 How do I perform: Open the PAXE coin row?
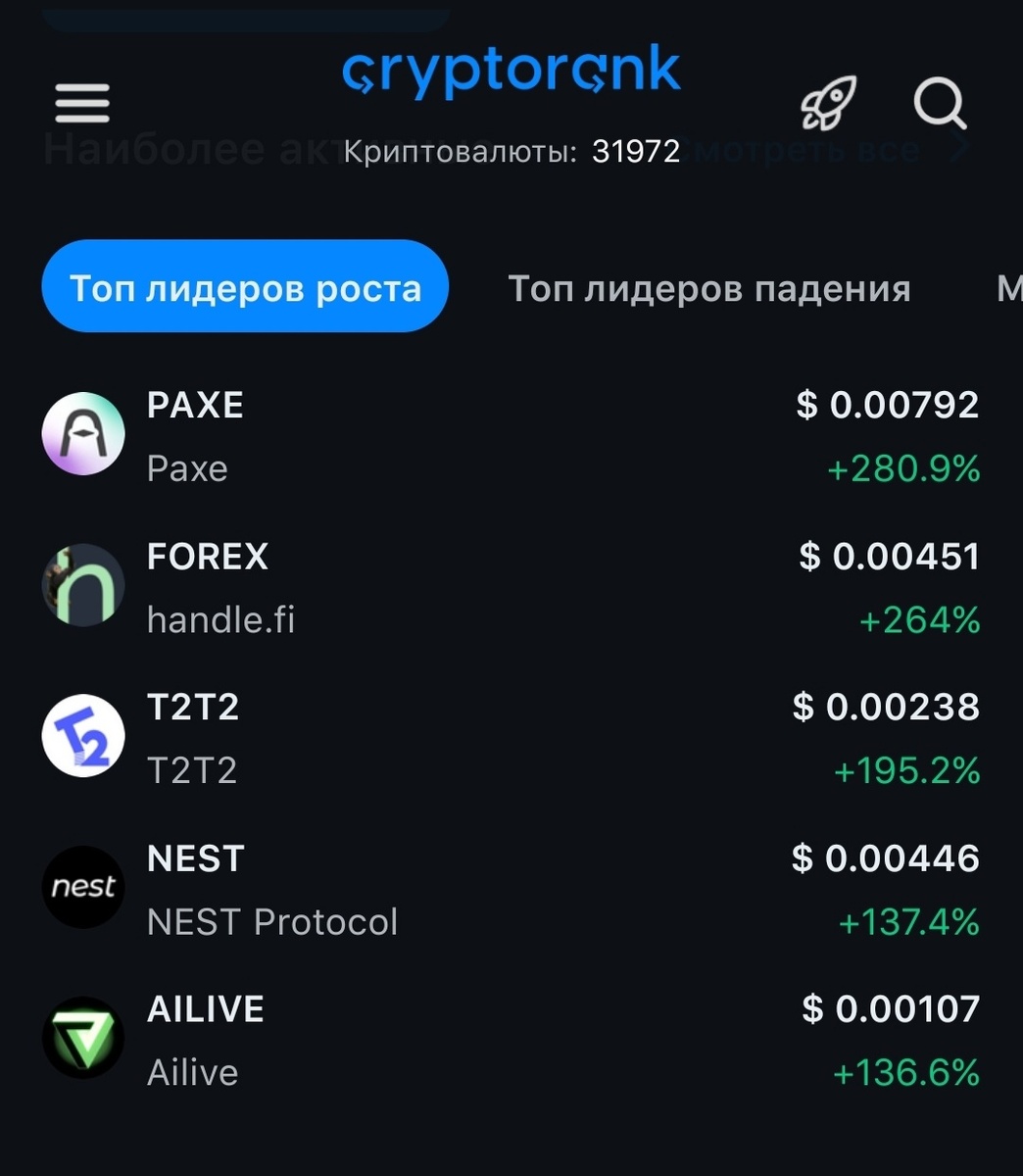pyautogui.click(x=511, y=435)
